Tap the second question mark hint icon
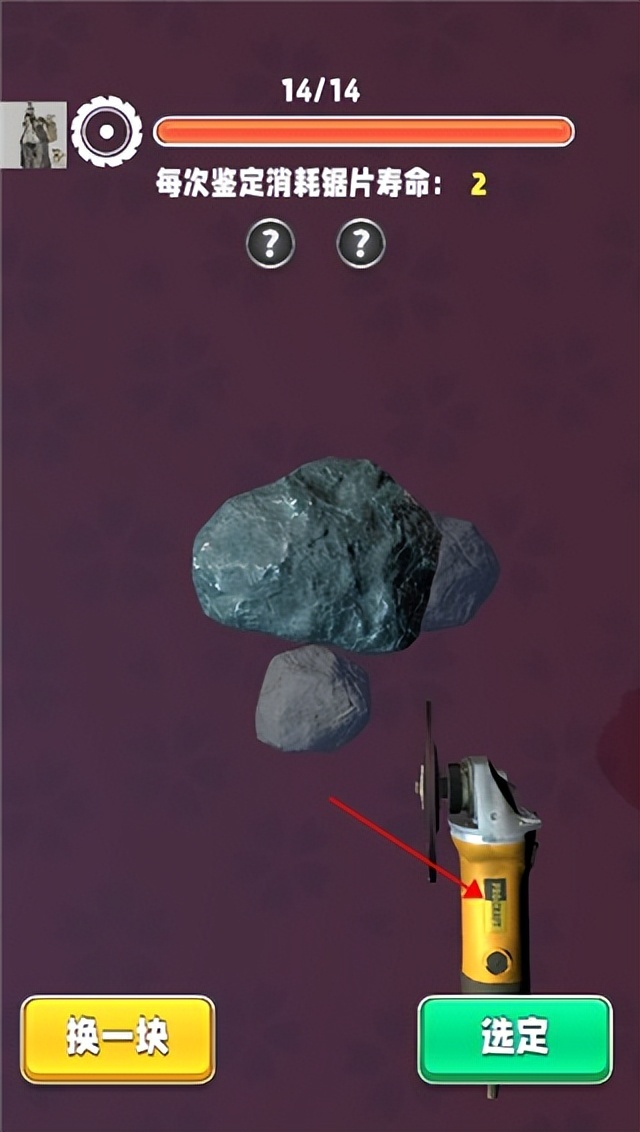 tap(361, 243)
